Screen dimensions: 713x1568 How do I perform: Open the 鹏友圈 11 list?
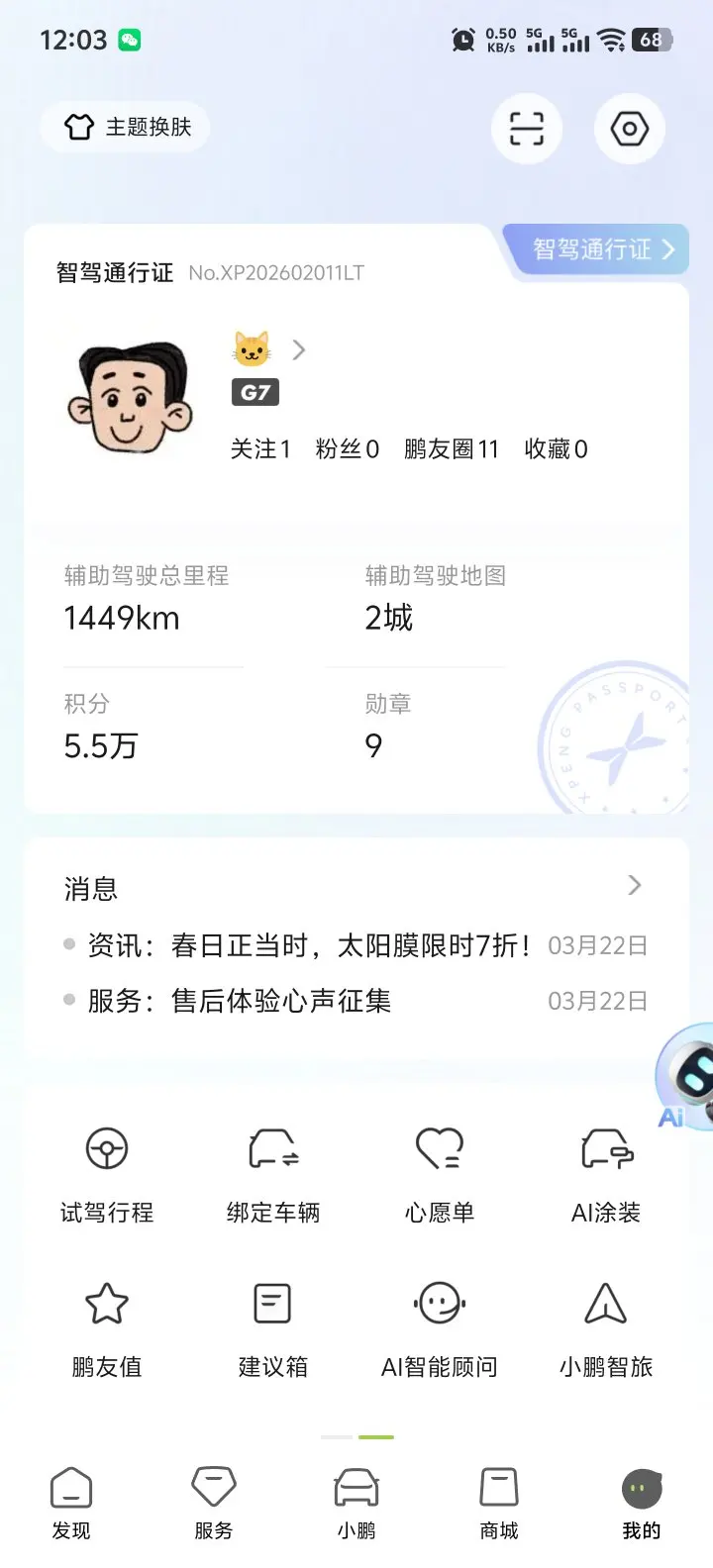(x=451, y=449)
